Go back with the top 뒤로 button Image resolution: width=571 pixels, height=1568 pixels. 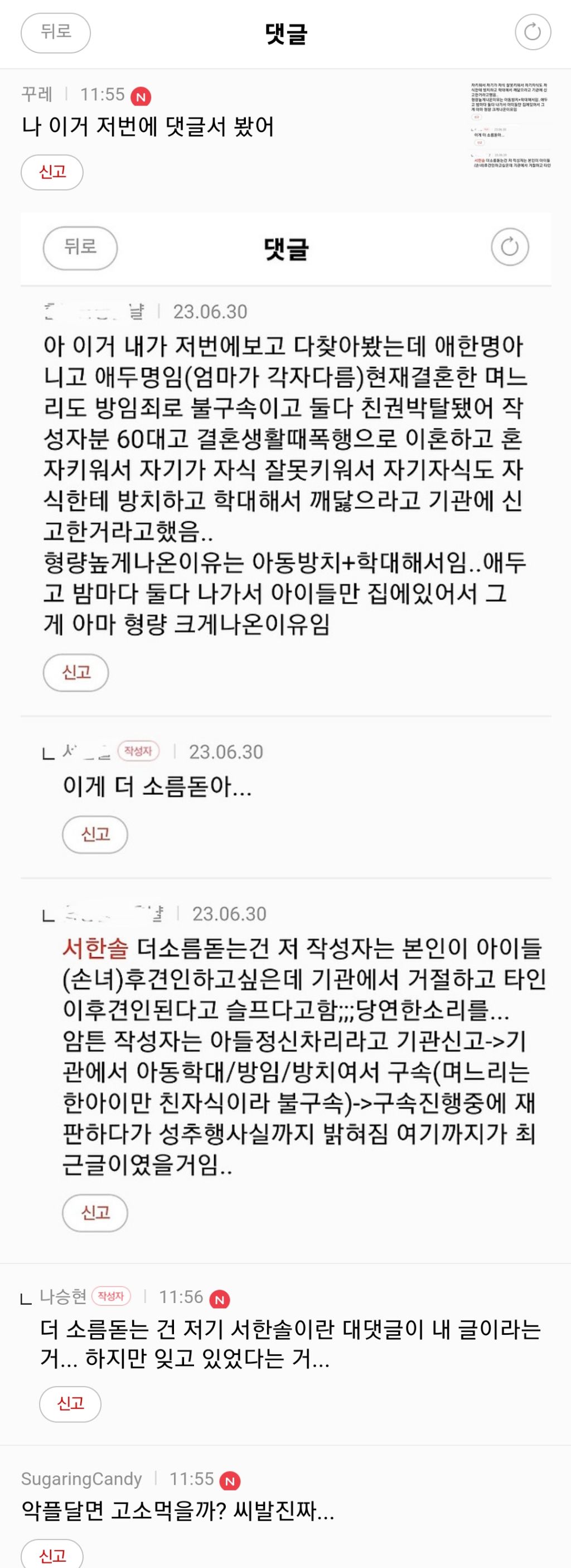point(55,33)
